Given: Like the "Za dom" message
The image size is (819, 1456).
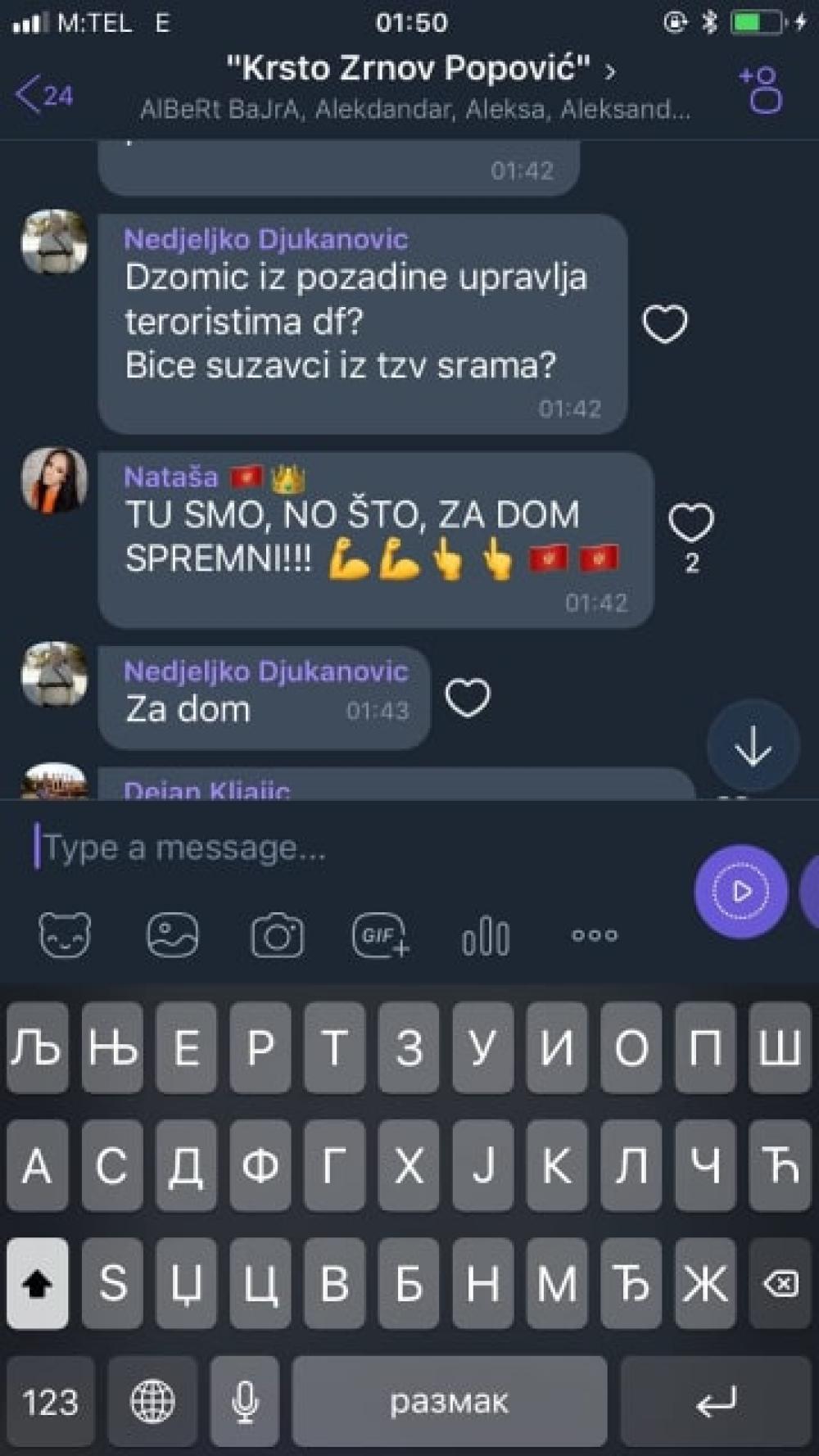Looking at the screenshot, I should (x=468, y=698).
